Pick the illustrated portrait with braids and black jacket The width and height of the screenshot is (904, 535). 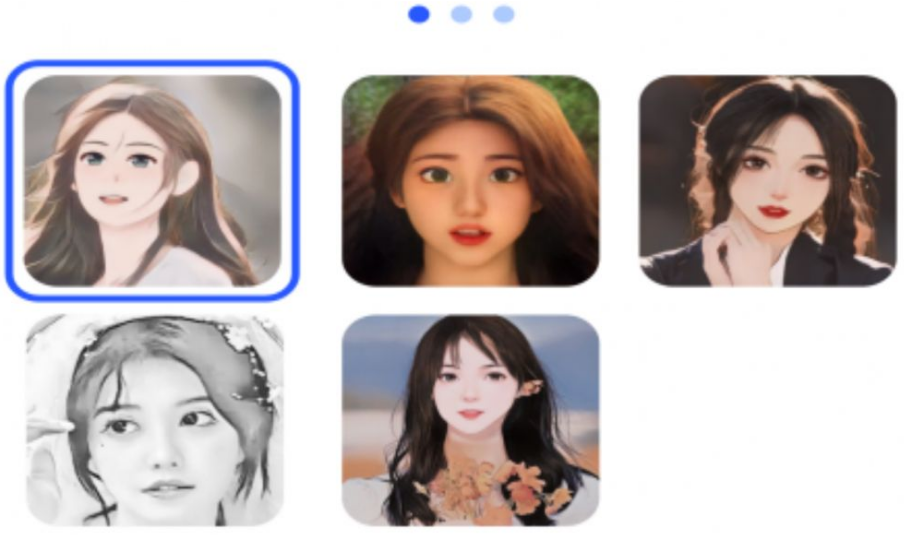click(767, 180)
